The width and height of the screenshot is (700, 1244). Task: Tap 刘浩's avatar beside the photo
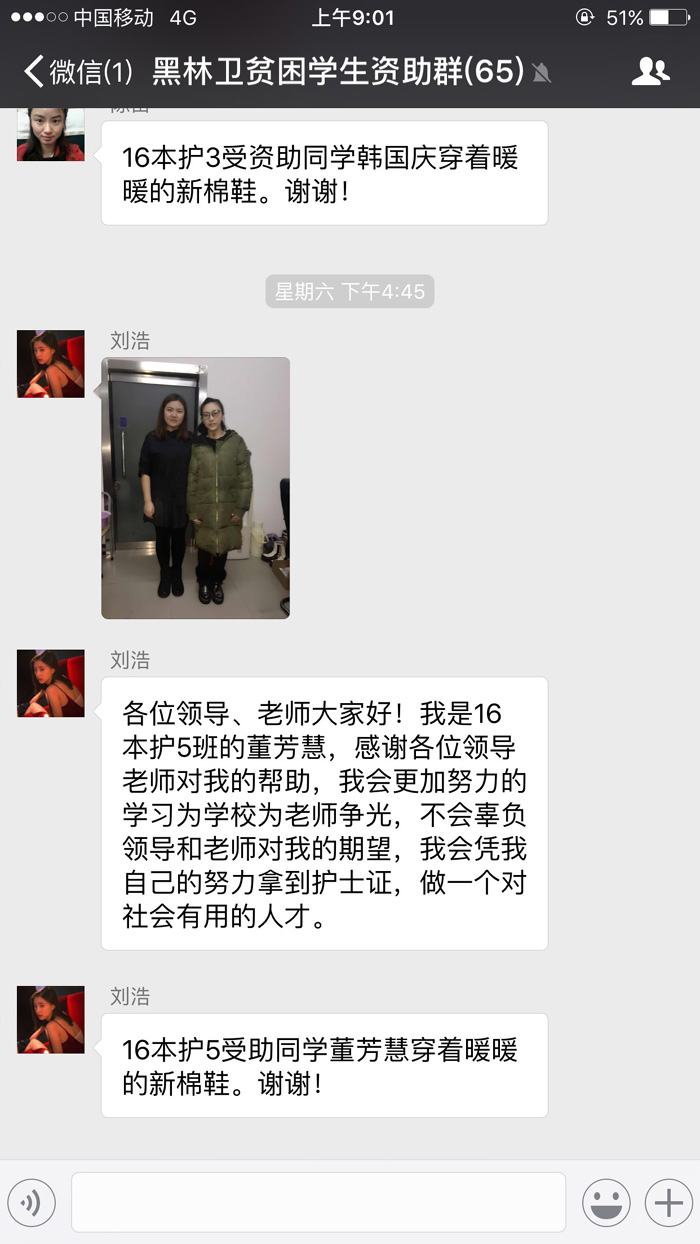(51, 364)
